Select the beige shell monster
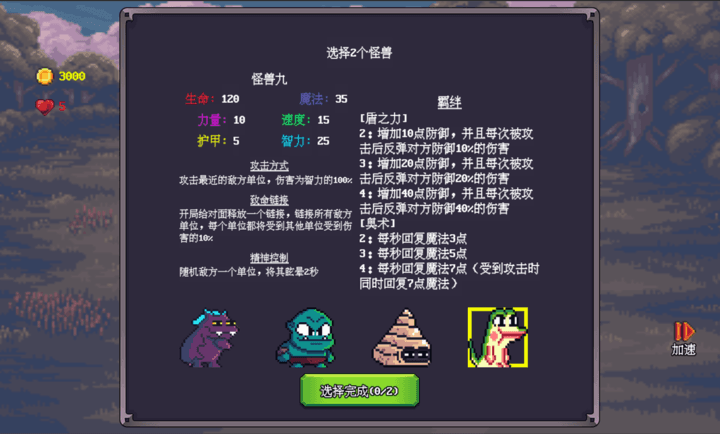This screenshot has height=434, width=720. pos(402,338)
